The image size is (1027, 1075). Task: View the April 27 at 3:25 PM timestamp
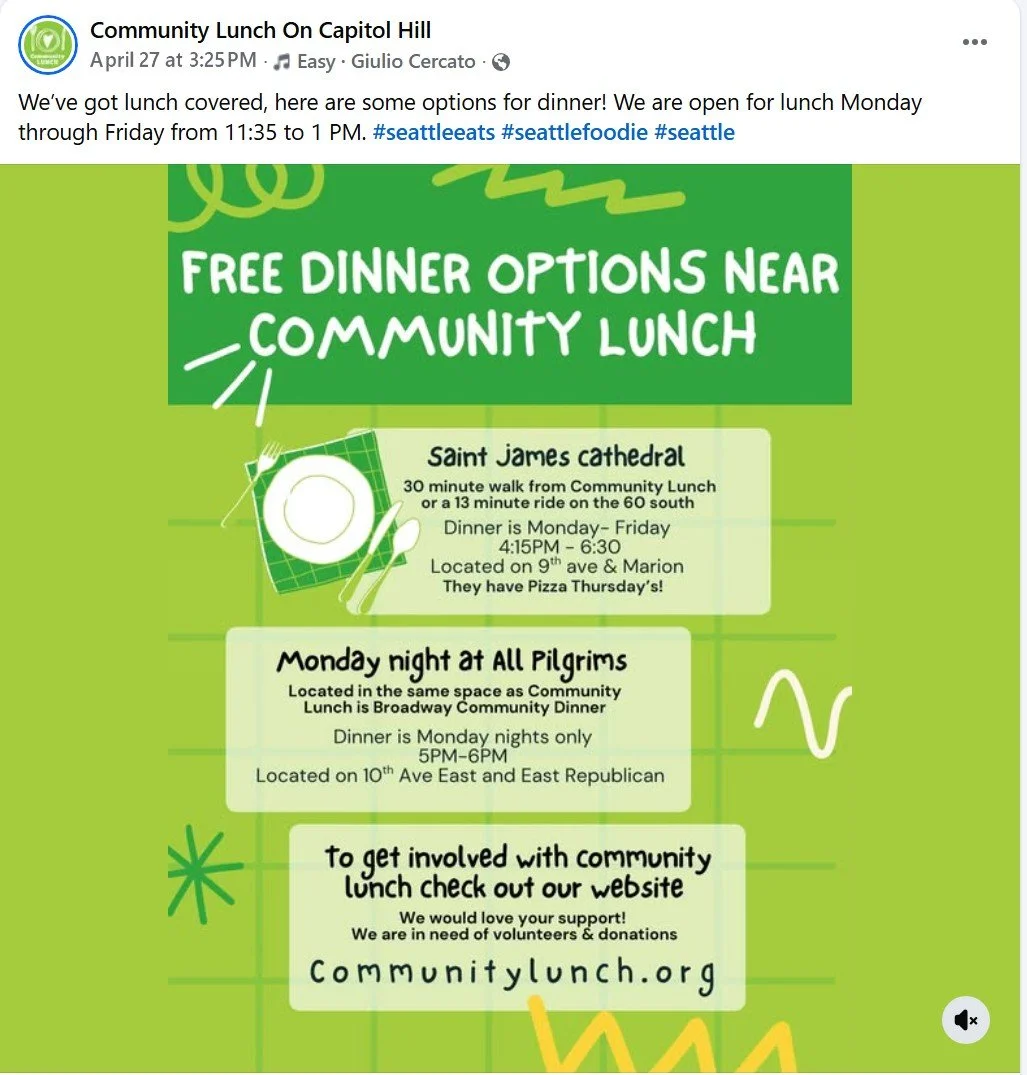point(173,60)
